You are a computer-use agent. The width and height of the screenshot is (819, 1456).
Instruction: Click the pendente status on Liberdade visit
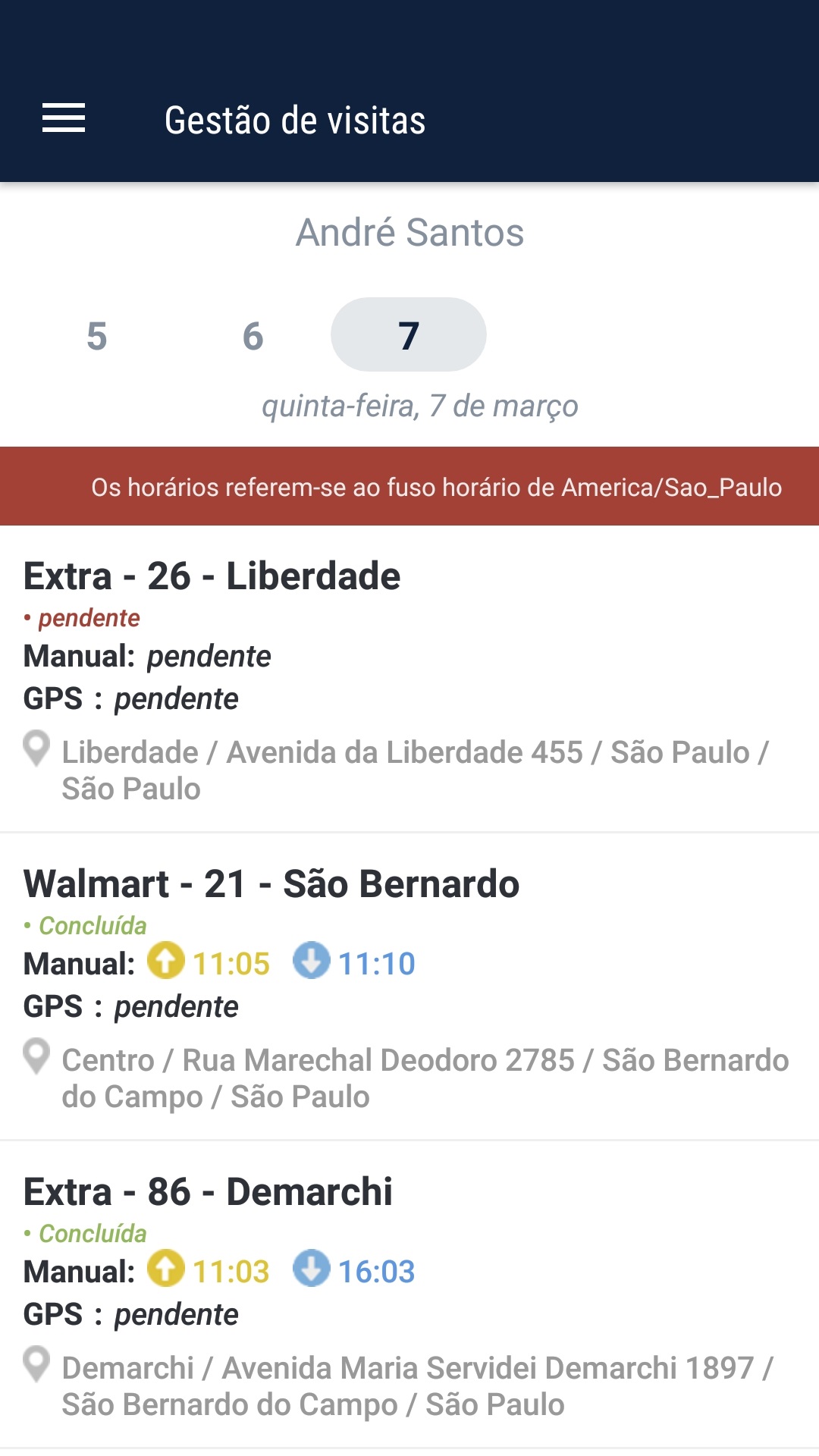pos(86,618)
